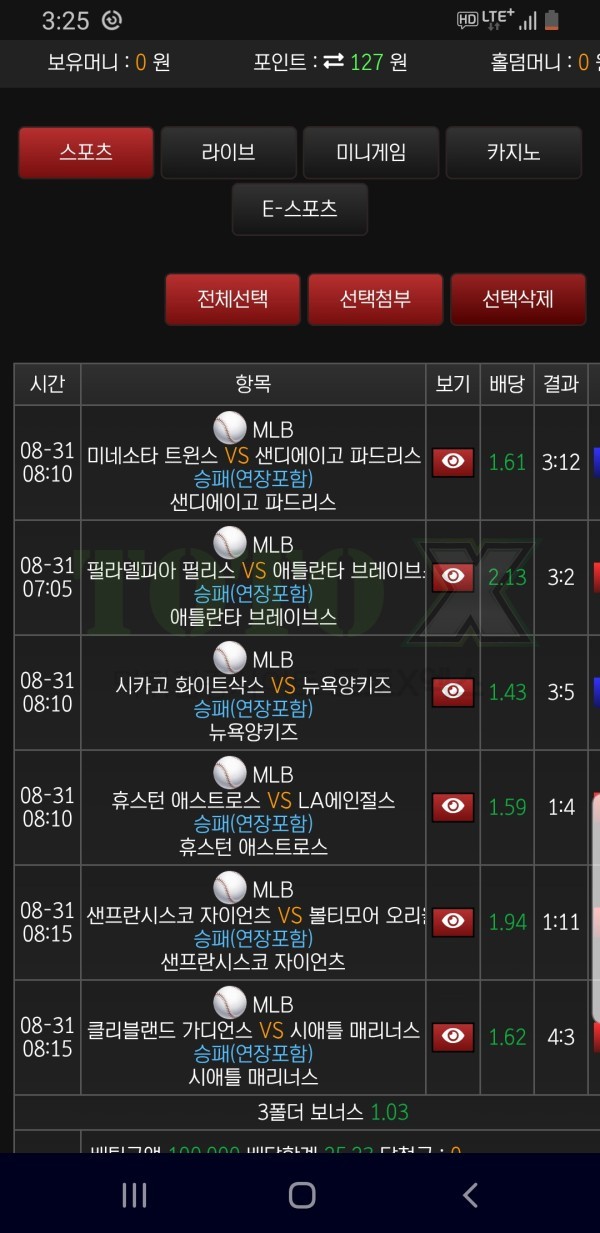
Task: Select the E-스포츠 tab
Action: 299,209
